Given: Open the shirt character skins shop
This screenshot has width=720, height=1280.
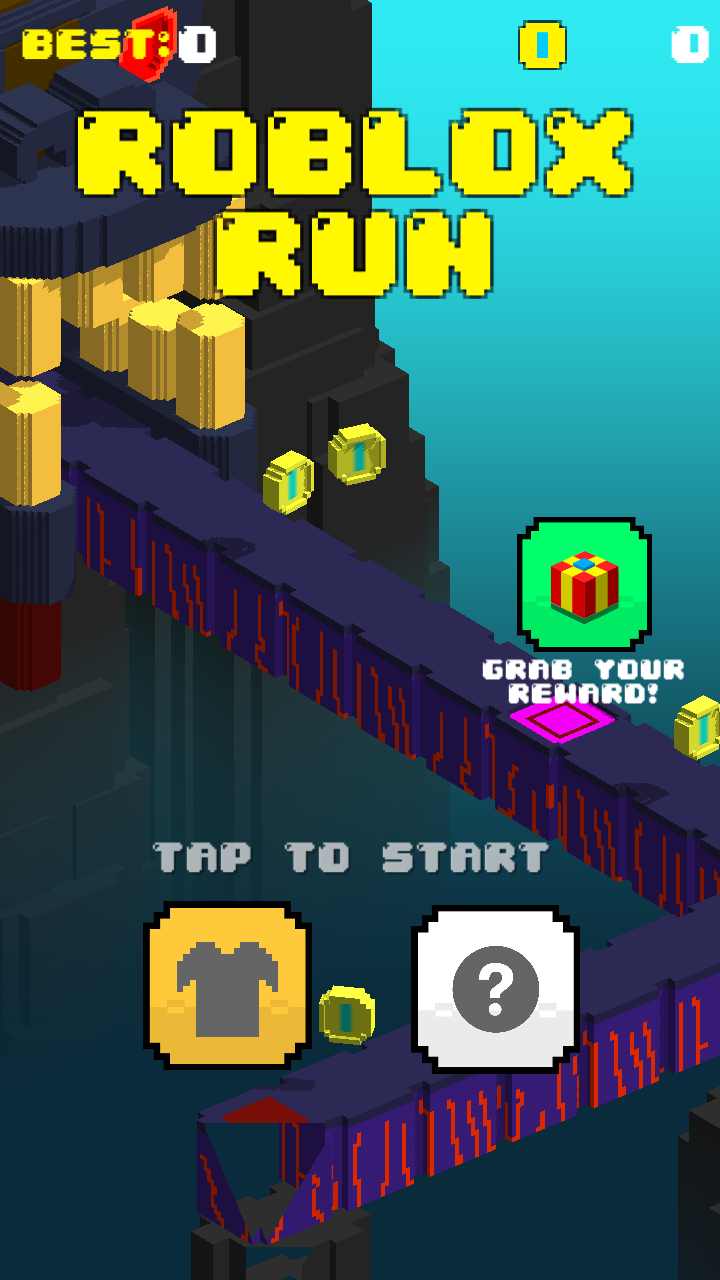Looking at the screenshot, I should coord(227,985).
